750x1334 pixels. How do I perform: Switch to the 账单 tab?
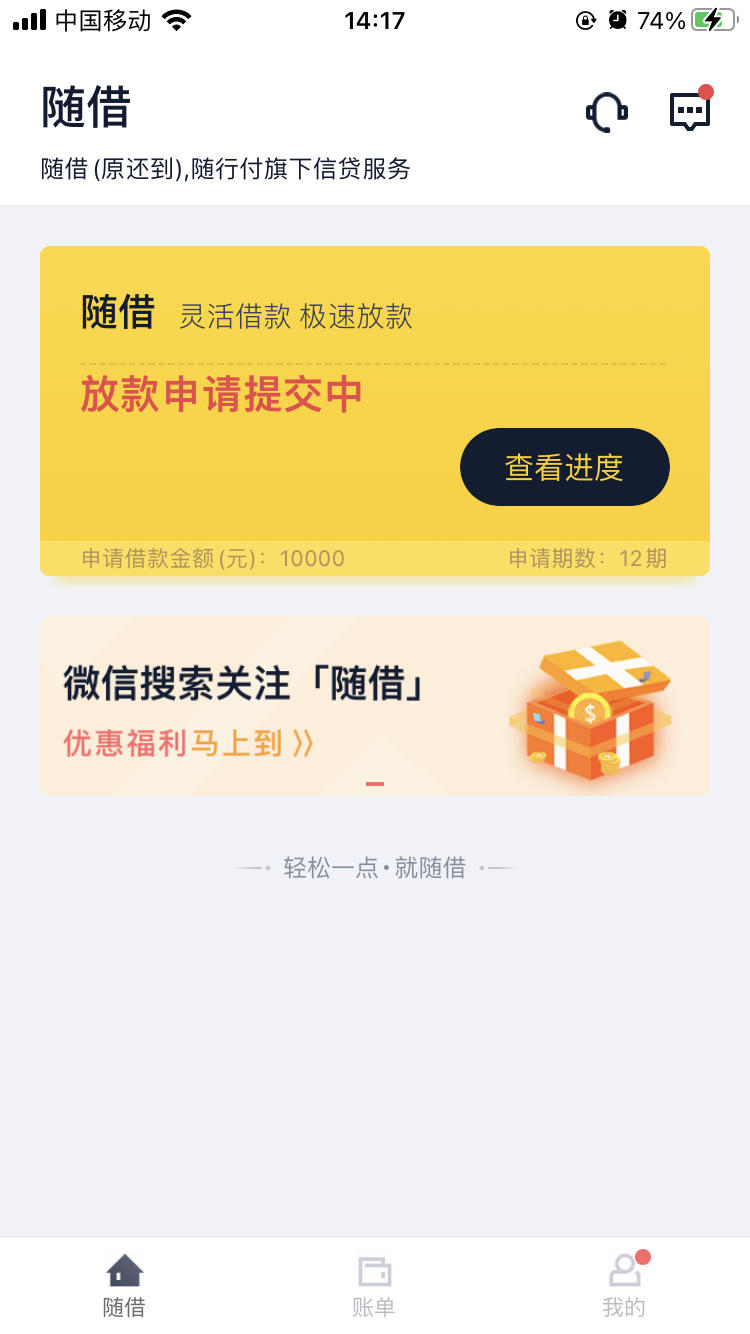click(374, 1285)
